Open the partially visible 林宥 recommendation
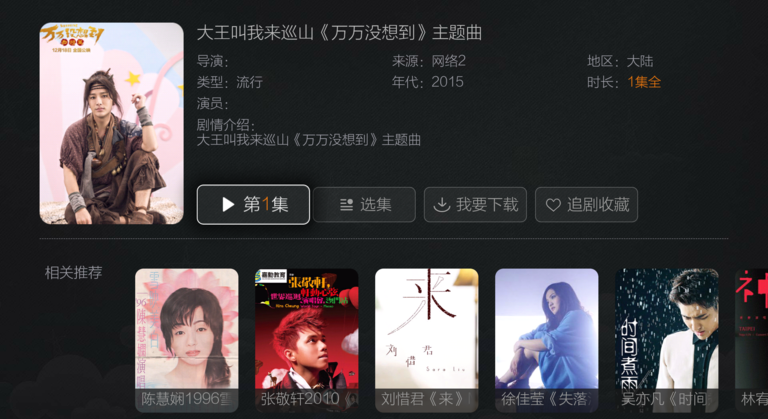This screenshot has width=768, height=419. point(752,339)
